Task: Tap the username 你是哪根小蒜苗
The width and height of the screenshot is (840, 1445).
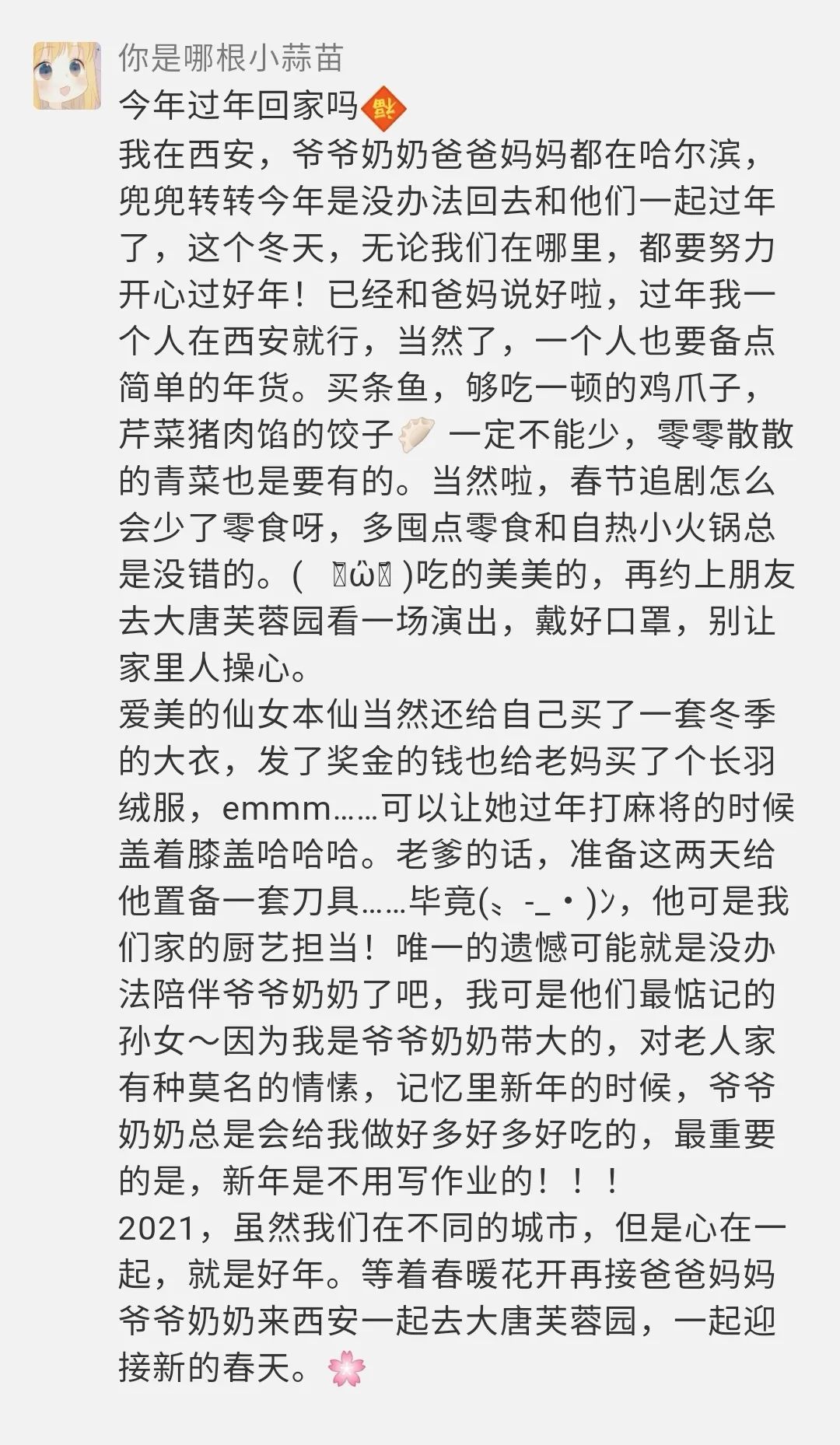Action: (x=231, y=58)
